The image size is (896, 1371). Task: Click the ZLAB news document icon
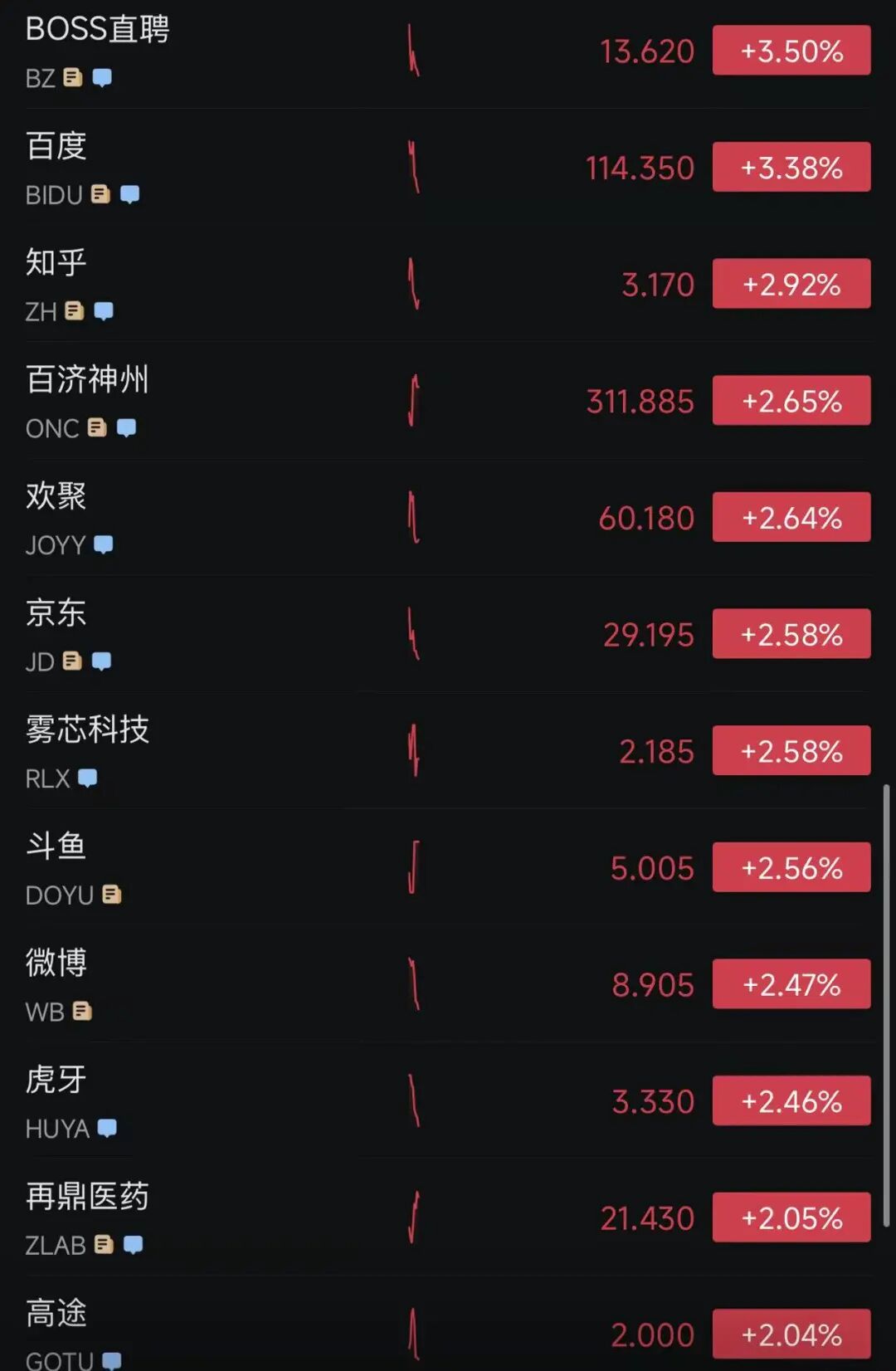click(x=103, y=1245)
